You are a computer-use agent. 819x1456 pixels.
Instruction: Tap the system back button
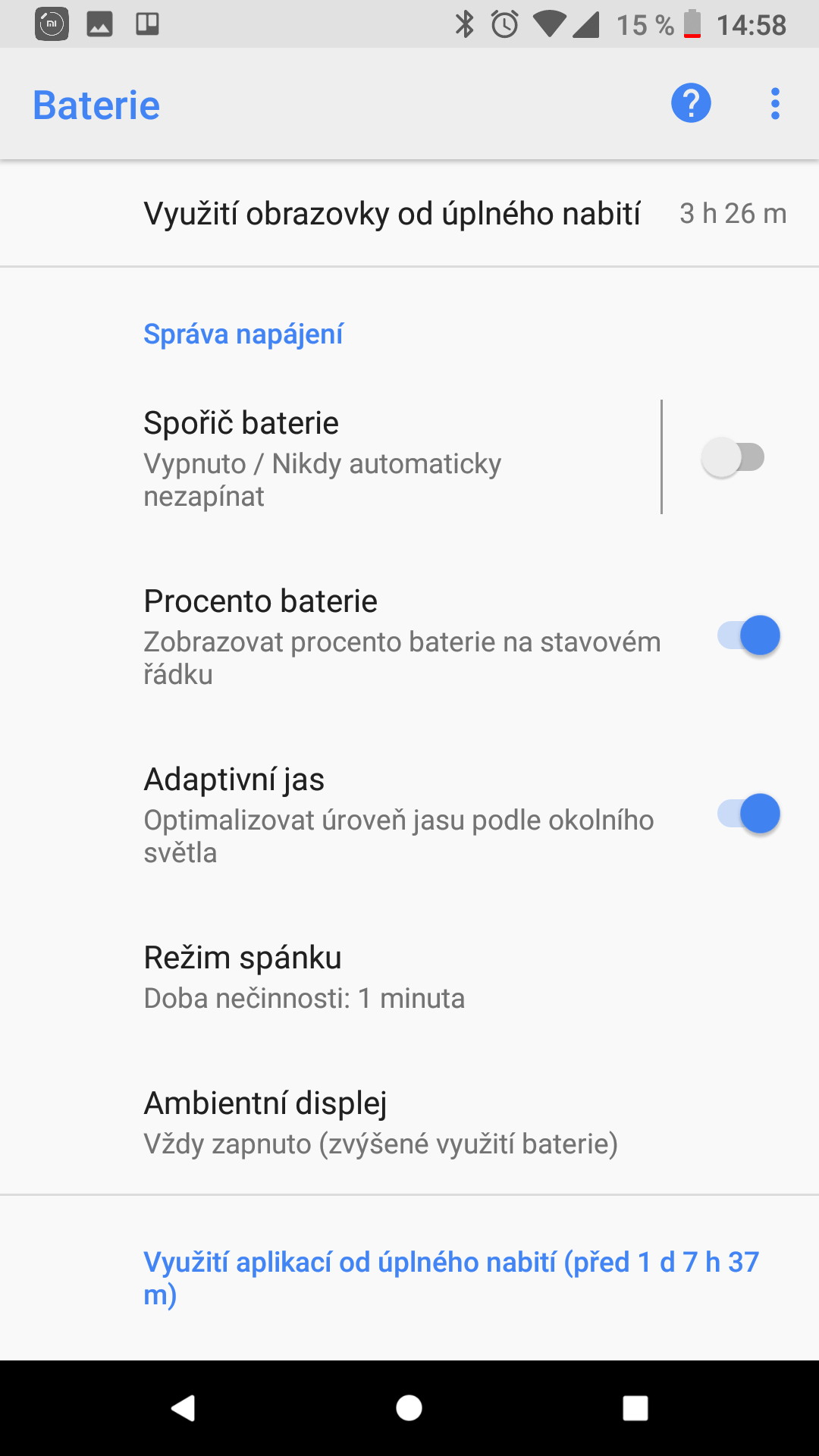coord(183,1408)
